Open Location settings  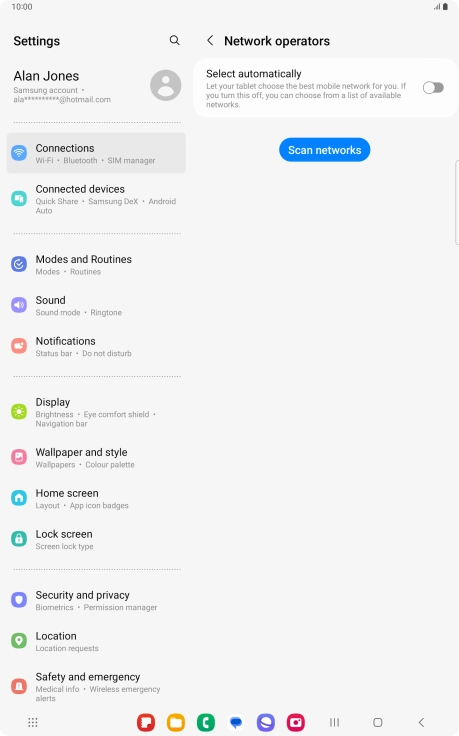point(96,641)
